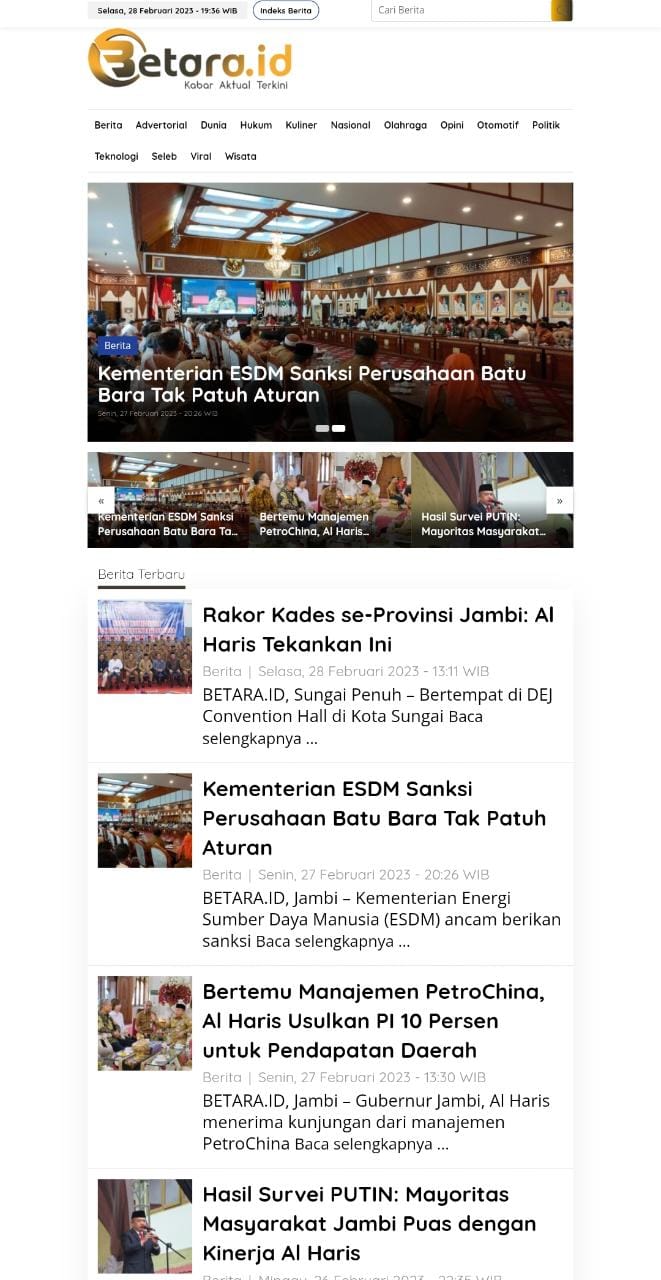Open the Olahraga category
661x1280 pixels.
pyautogui.click(x=405, y=125)
